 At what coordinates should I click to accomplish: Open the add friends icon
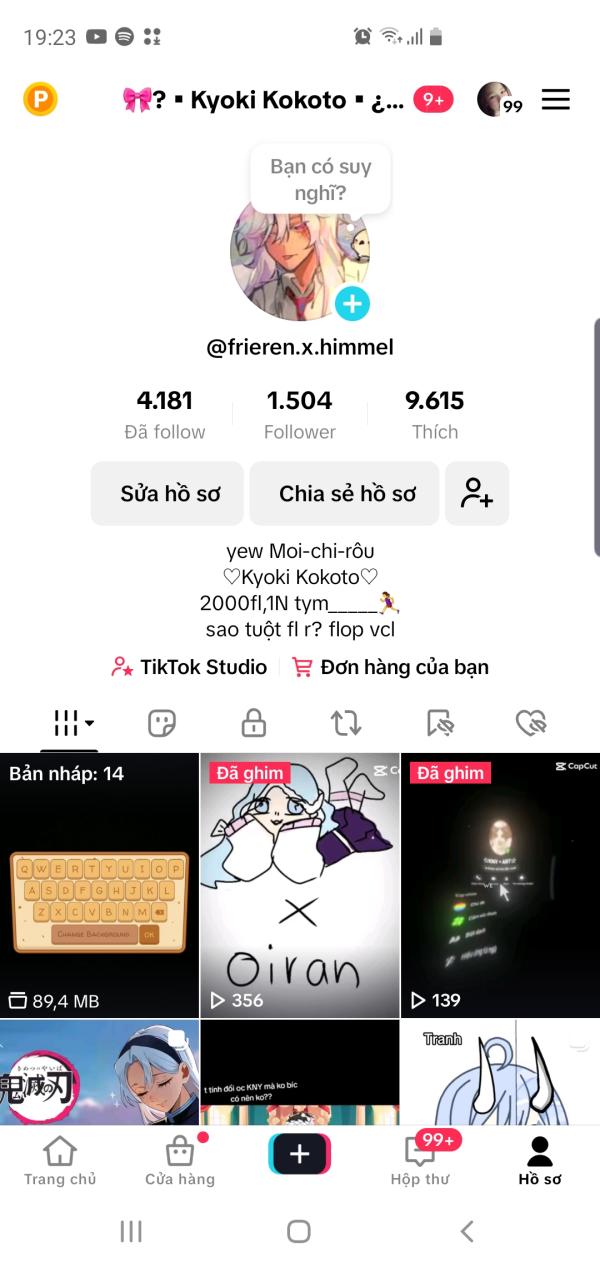[x=477, y=493]
